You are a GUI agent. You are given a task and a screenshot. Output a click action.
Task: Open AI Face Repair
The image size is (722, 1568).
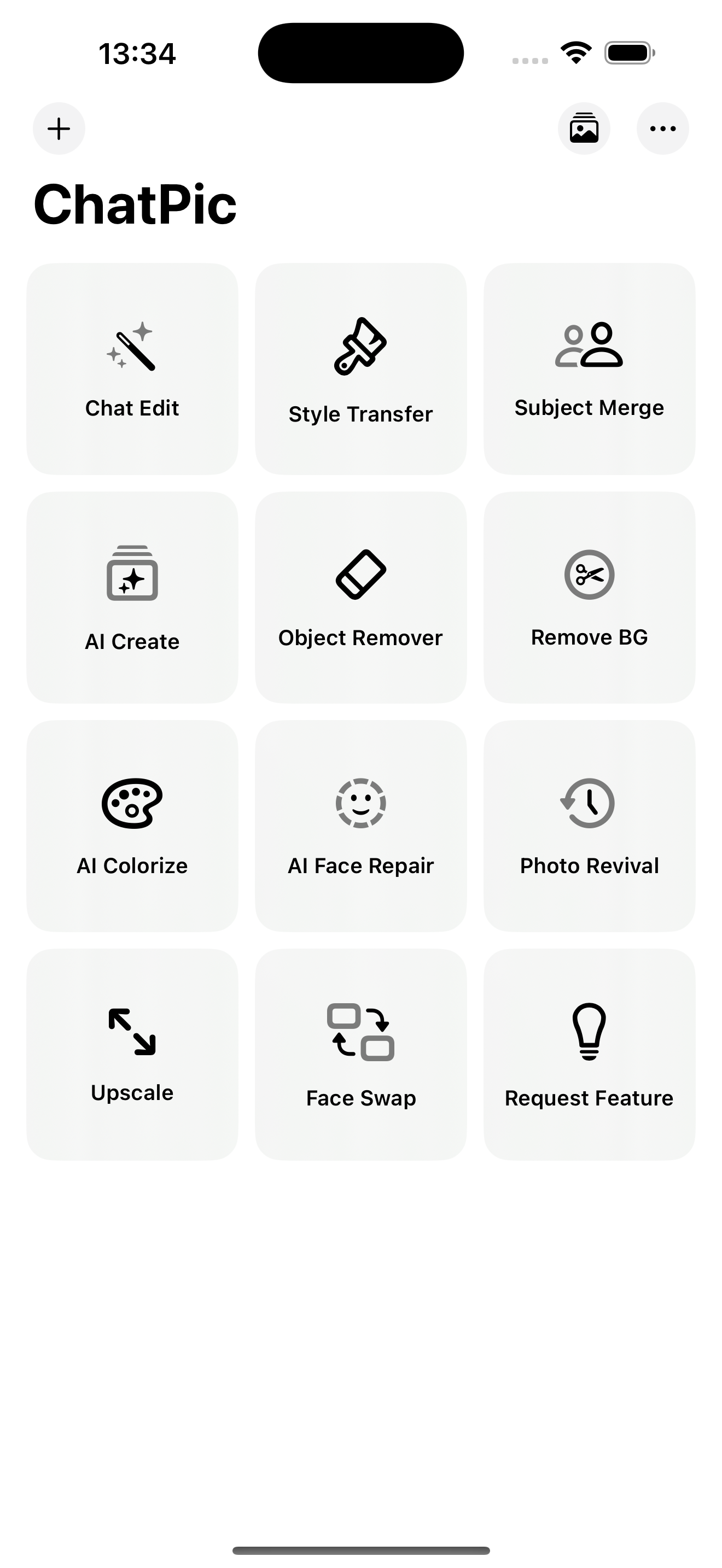coord(360,826)
